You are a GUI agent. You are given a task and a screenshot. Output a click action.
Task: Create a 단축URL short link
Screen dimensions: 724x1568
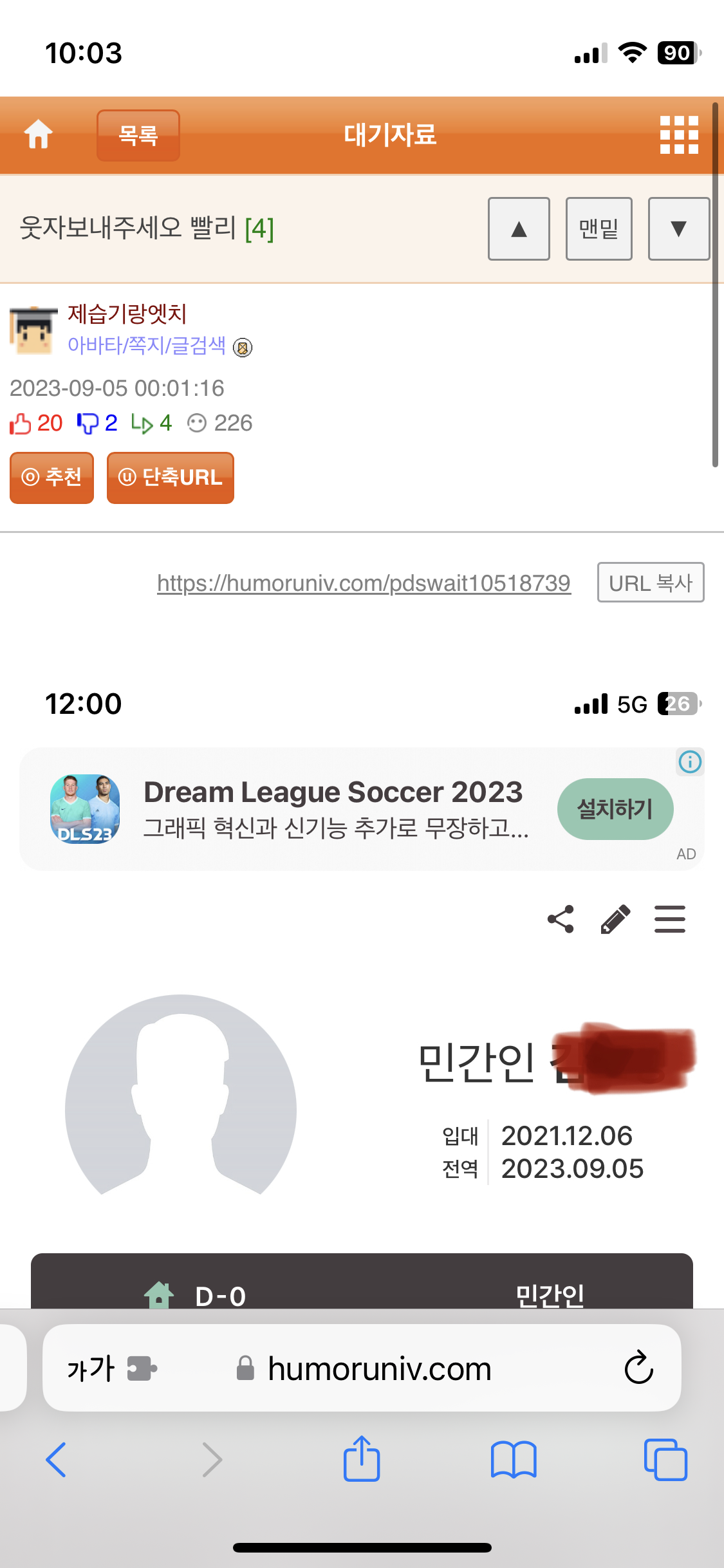170,478
